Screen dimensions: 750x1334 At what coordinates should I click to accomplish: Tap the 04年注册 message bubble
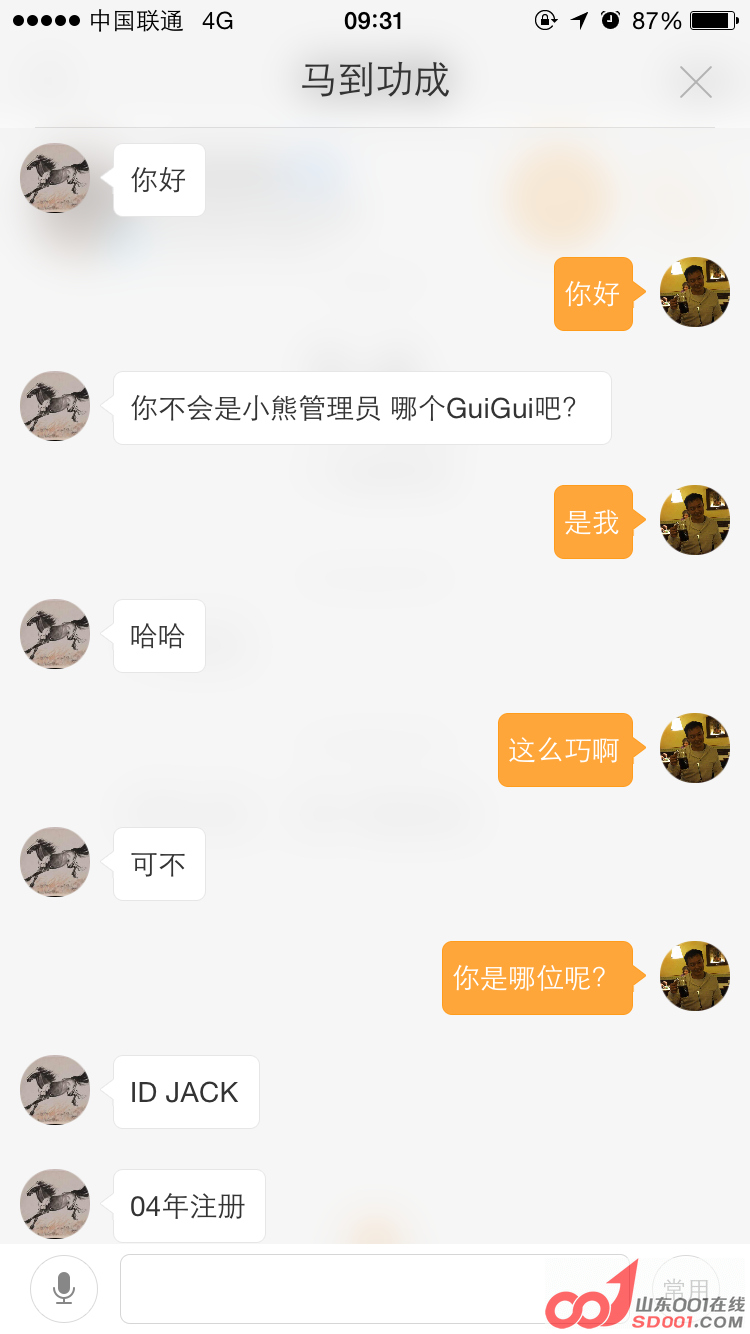click(189, 1206)
